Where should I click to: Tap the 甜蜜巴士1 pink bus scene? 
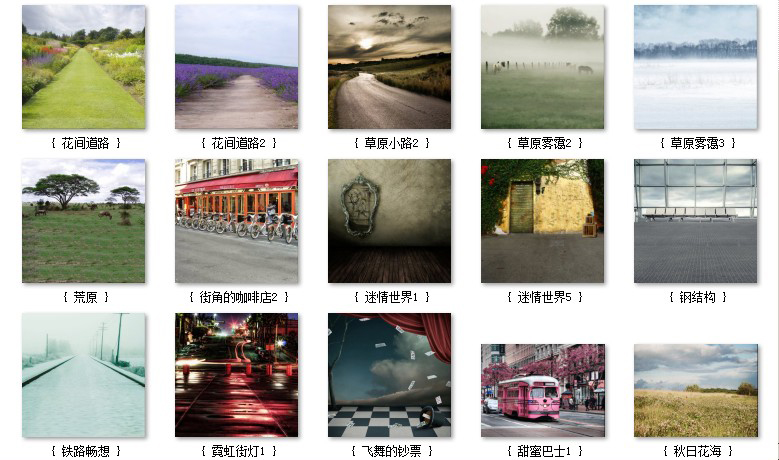coord(543,391)
